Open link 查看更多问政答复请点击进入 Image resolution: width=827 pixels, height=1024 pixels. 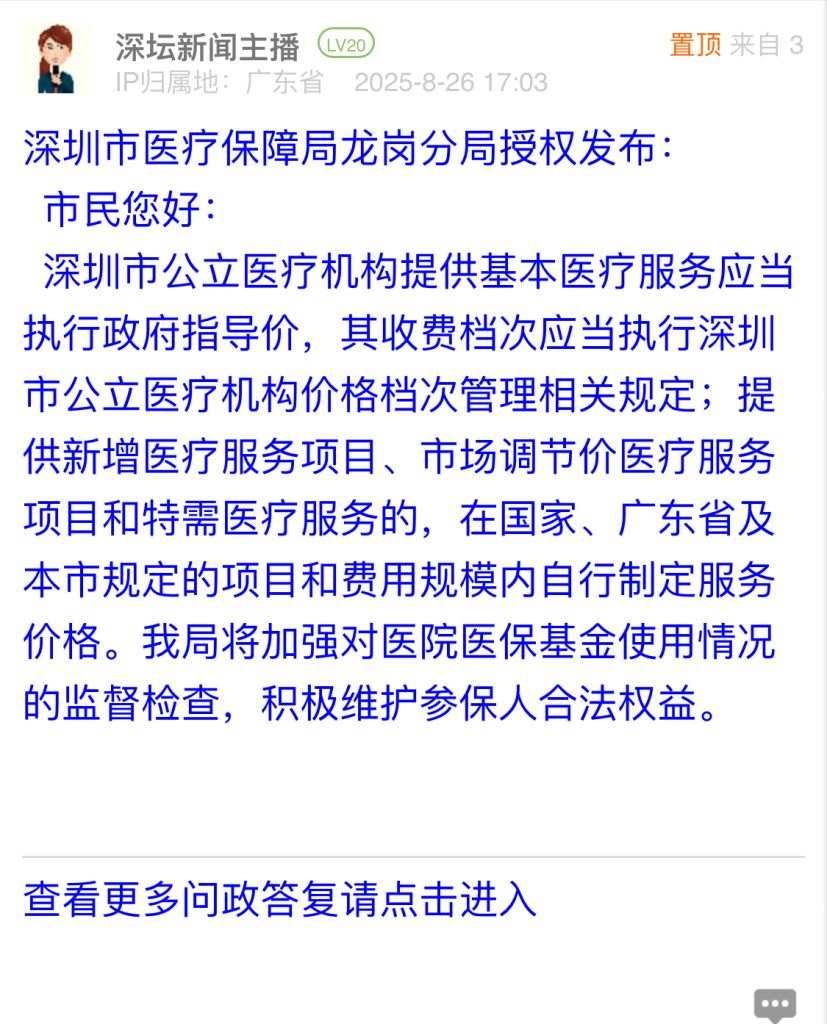280,899
